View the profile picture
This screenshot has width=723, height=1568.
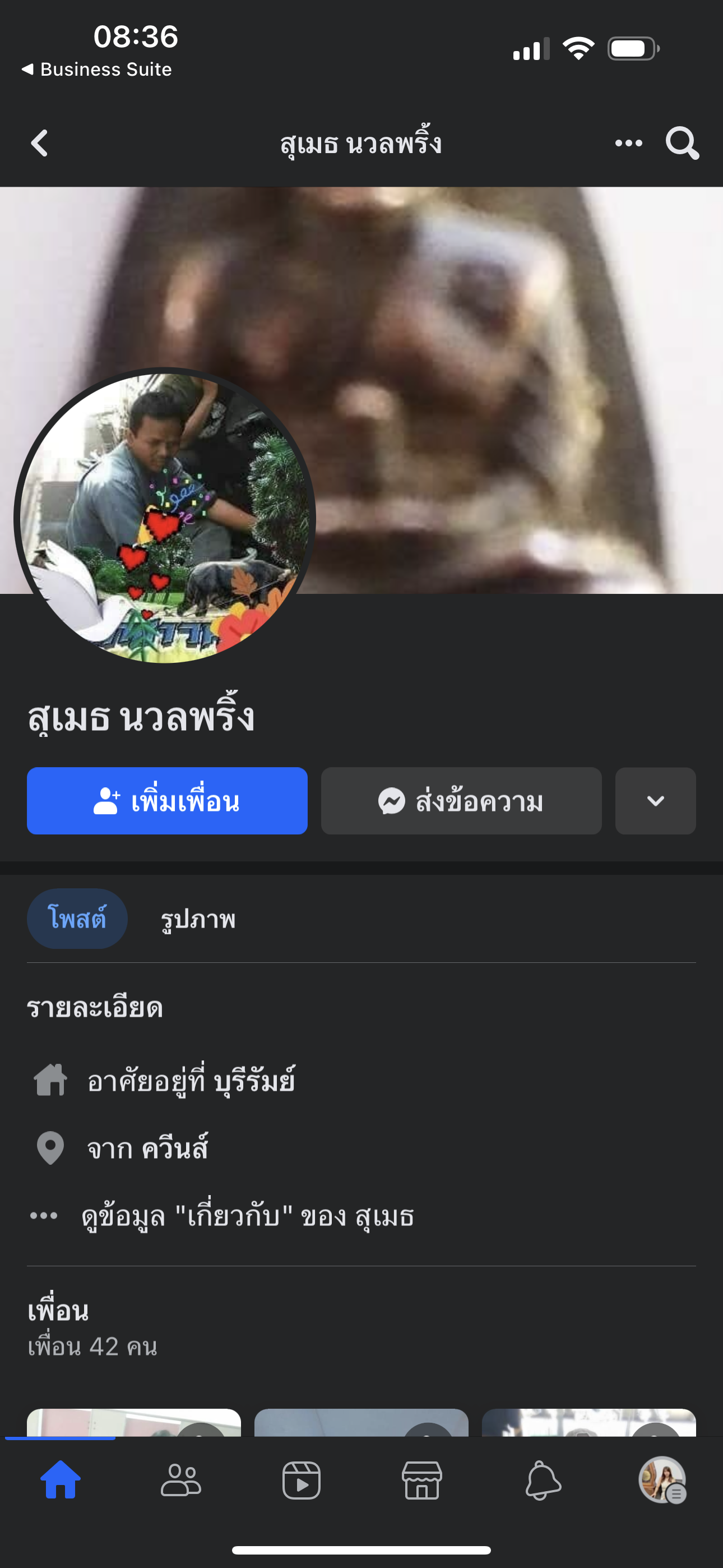[164, 518]
